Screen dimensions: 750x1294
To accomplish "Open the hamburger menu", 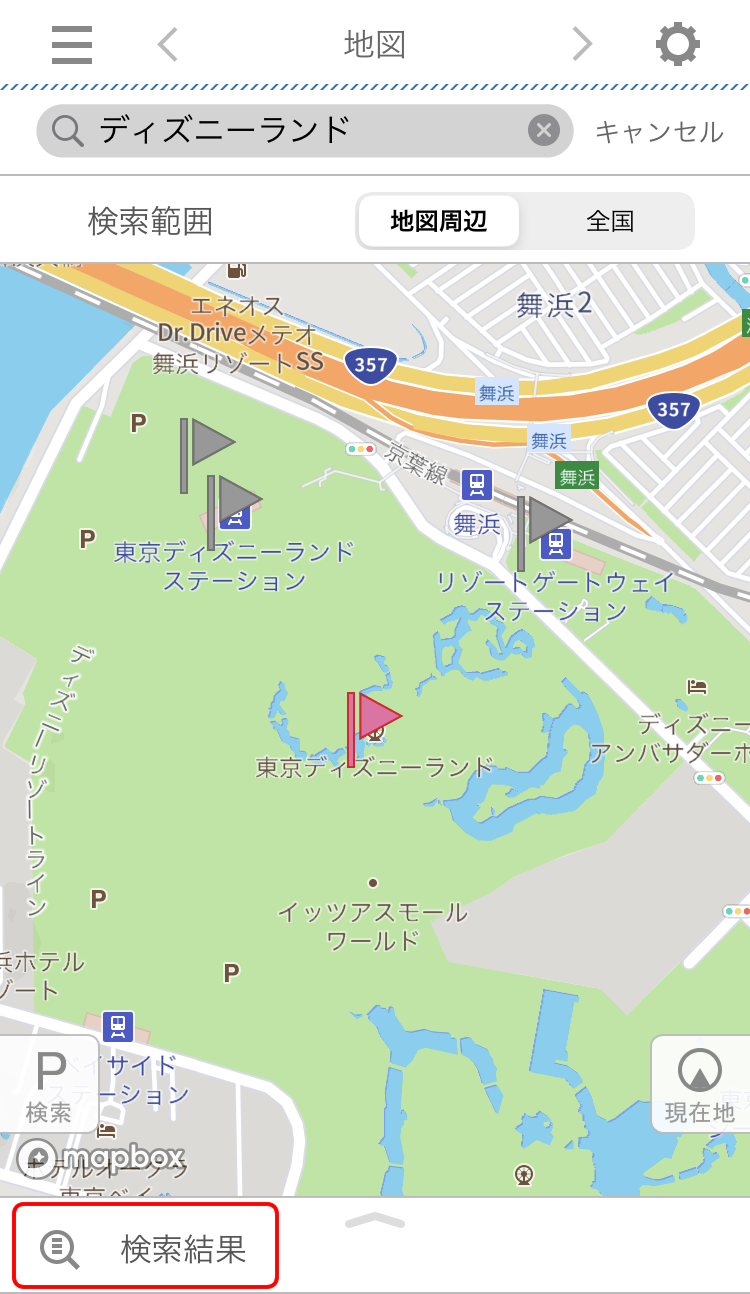I will click(x=72, y=45).
